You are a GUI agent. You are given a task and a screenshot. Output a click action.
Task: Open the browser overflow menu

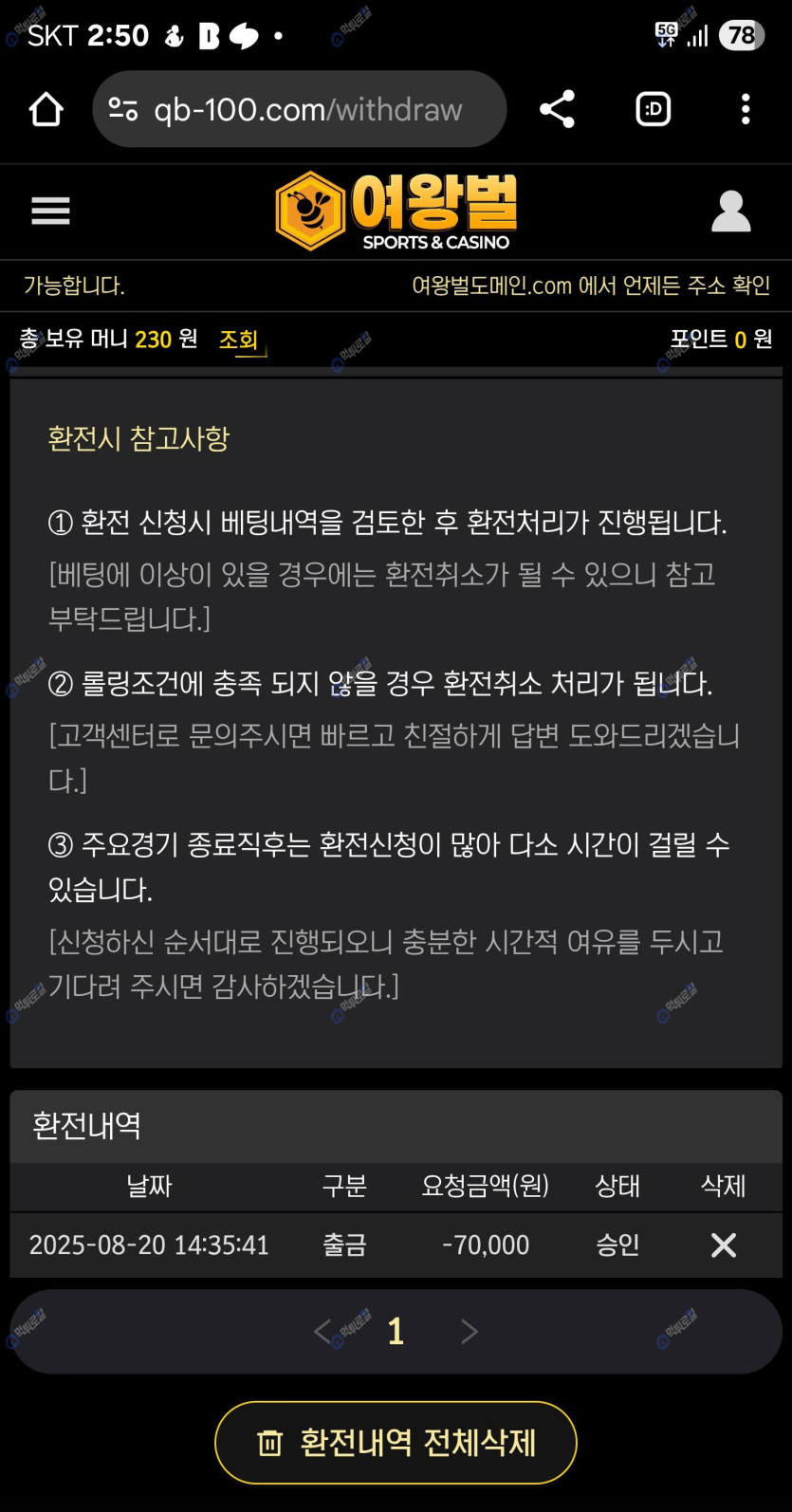click(746, 110)
